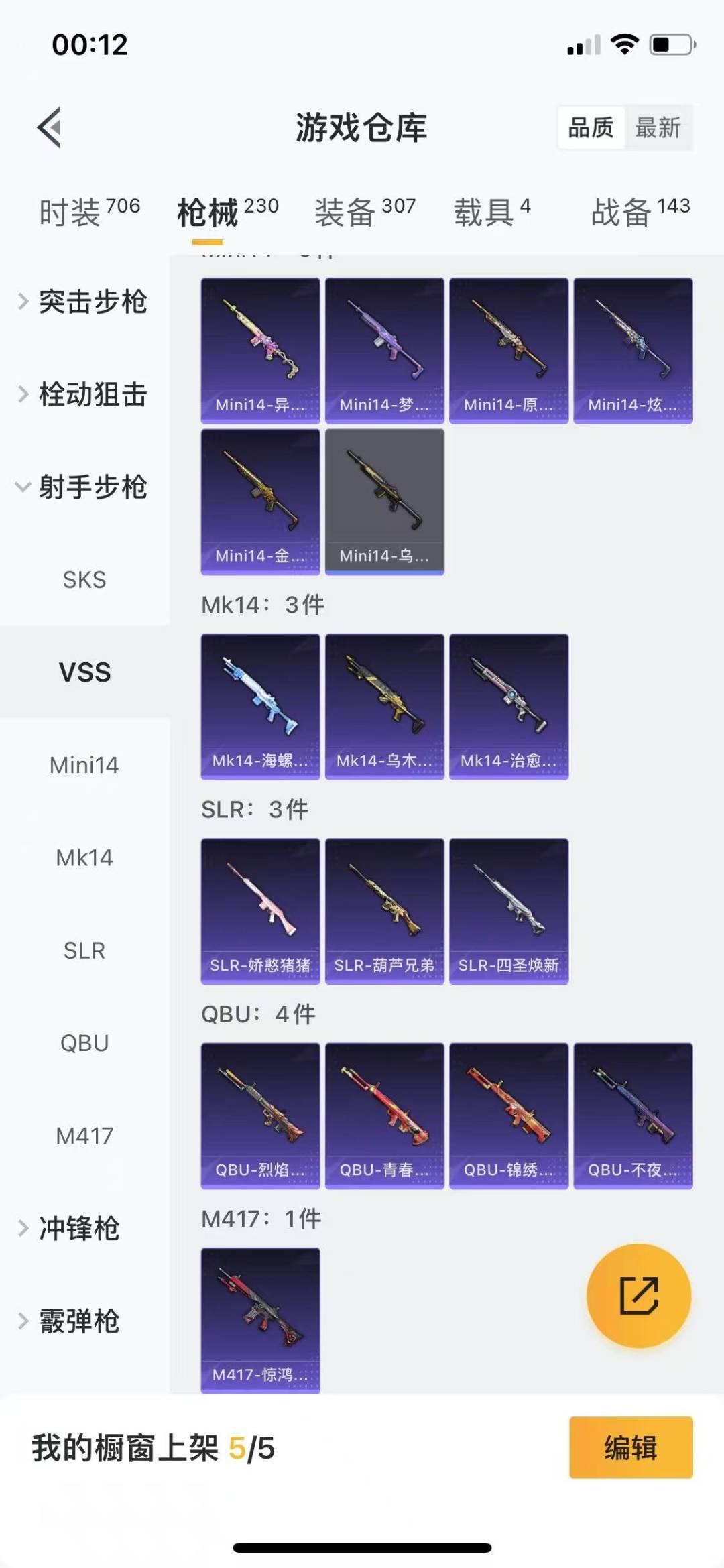Select the SLR-四圣焕新 skin

pos(508,910)
